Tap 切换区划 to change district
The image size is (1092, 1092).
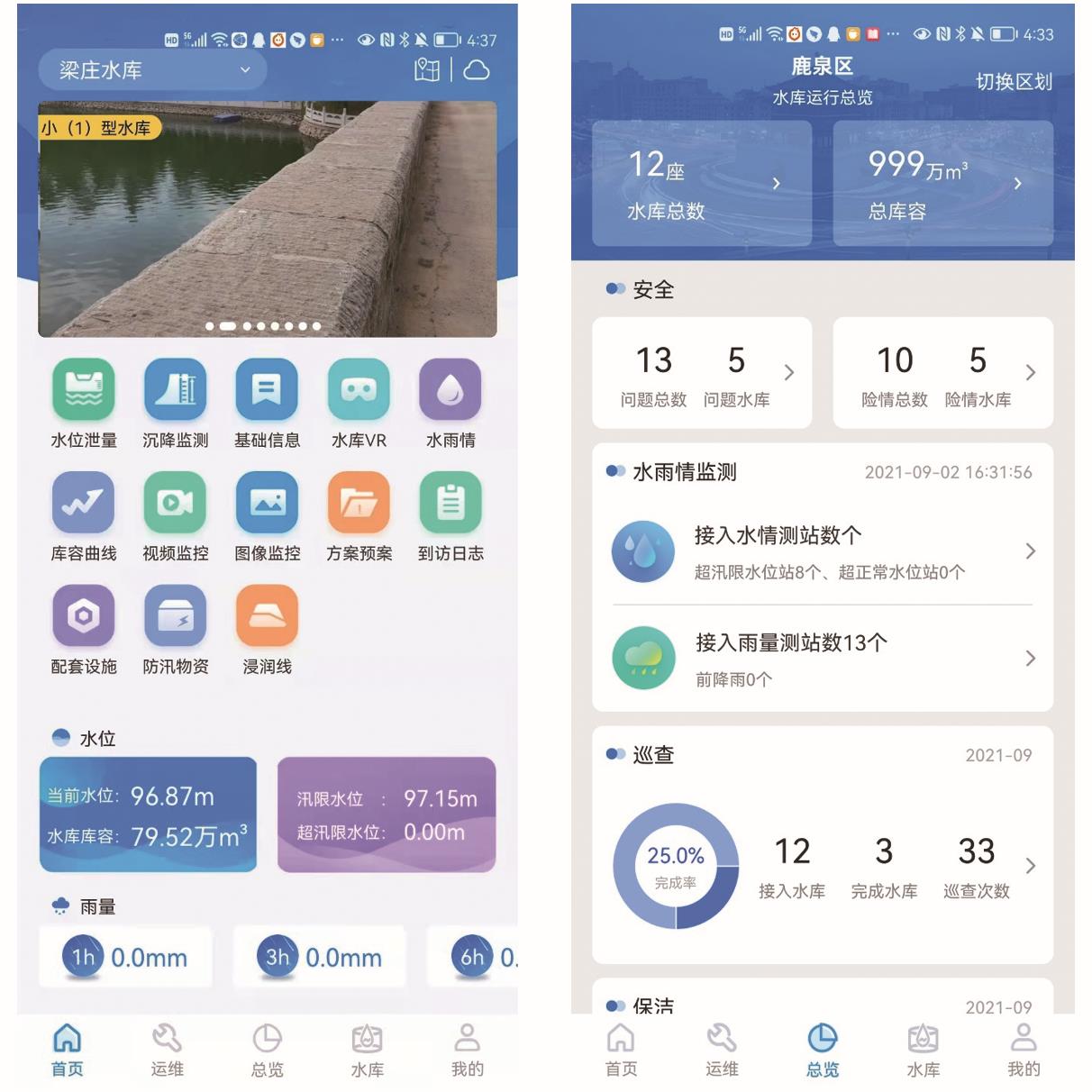pos(1014,82)
